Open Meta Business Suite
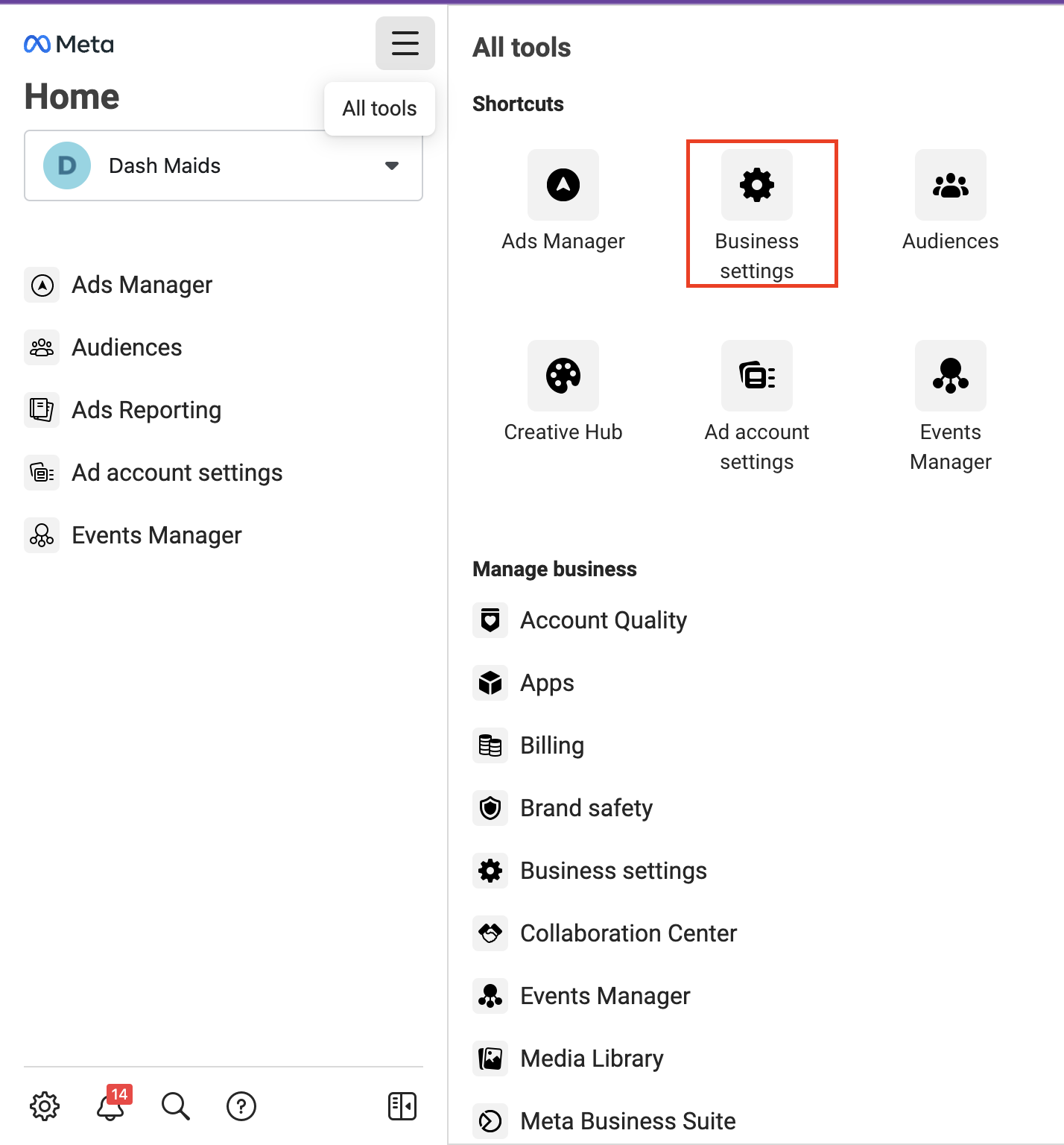The image size is (1064, 1145). click(627, 1121)
